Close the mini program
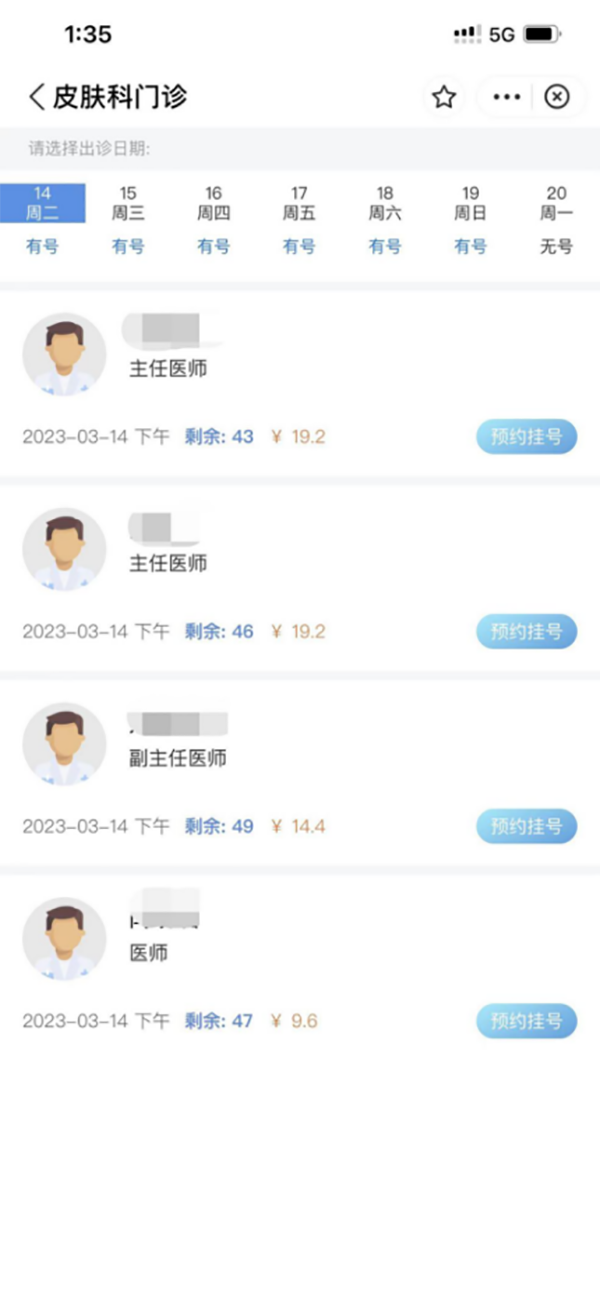The width and height of the screenshot is (600, 1298). click(557, 97)
